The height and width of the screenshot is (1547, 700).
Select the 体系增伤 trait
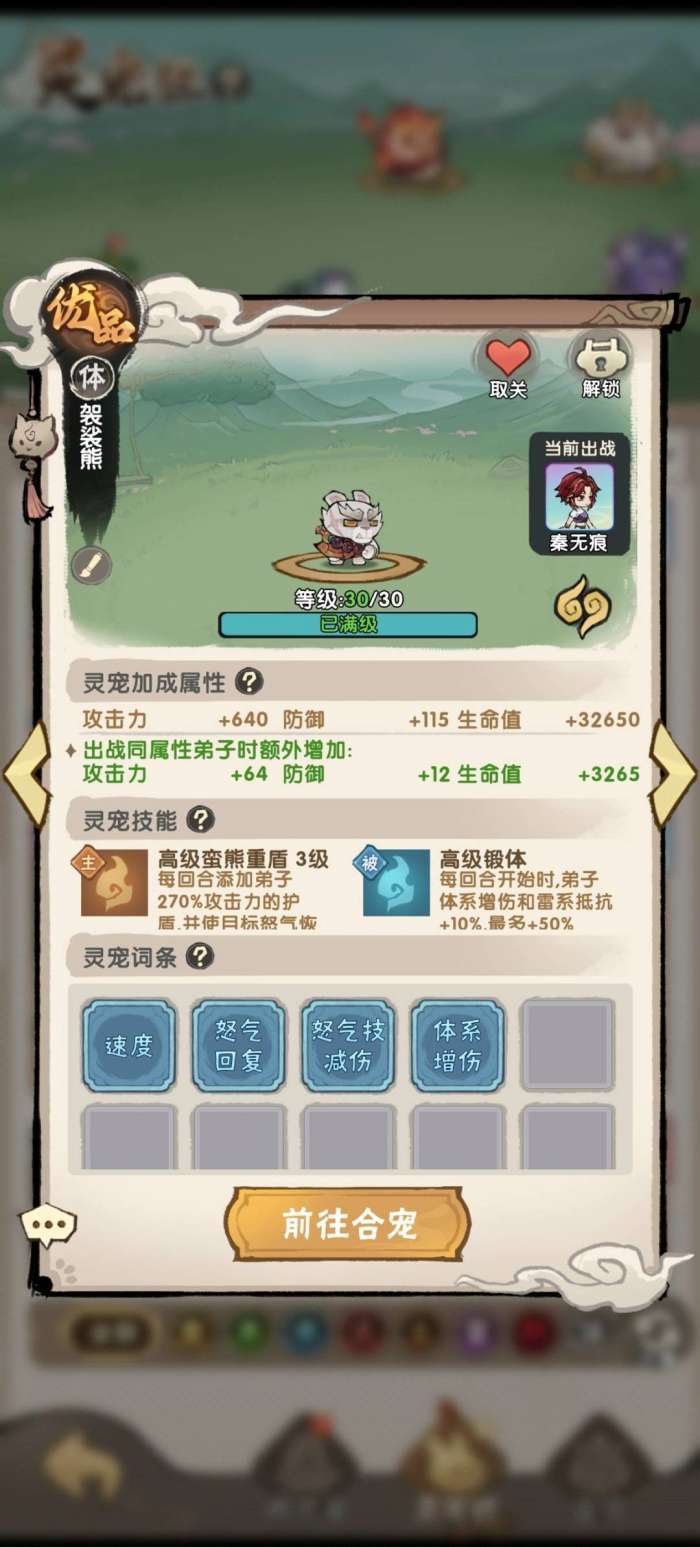pyautogui.click(x=458, y=1045)
